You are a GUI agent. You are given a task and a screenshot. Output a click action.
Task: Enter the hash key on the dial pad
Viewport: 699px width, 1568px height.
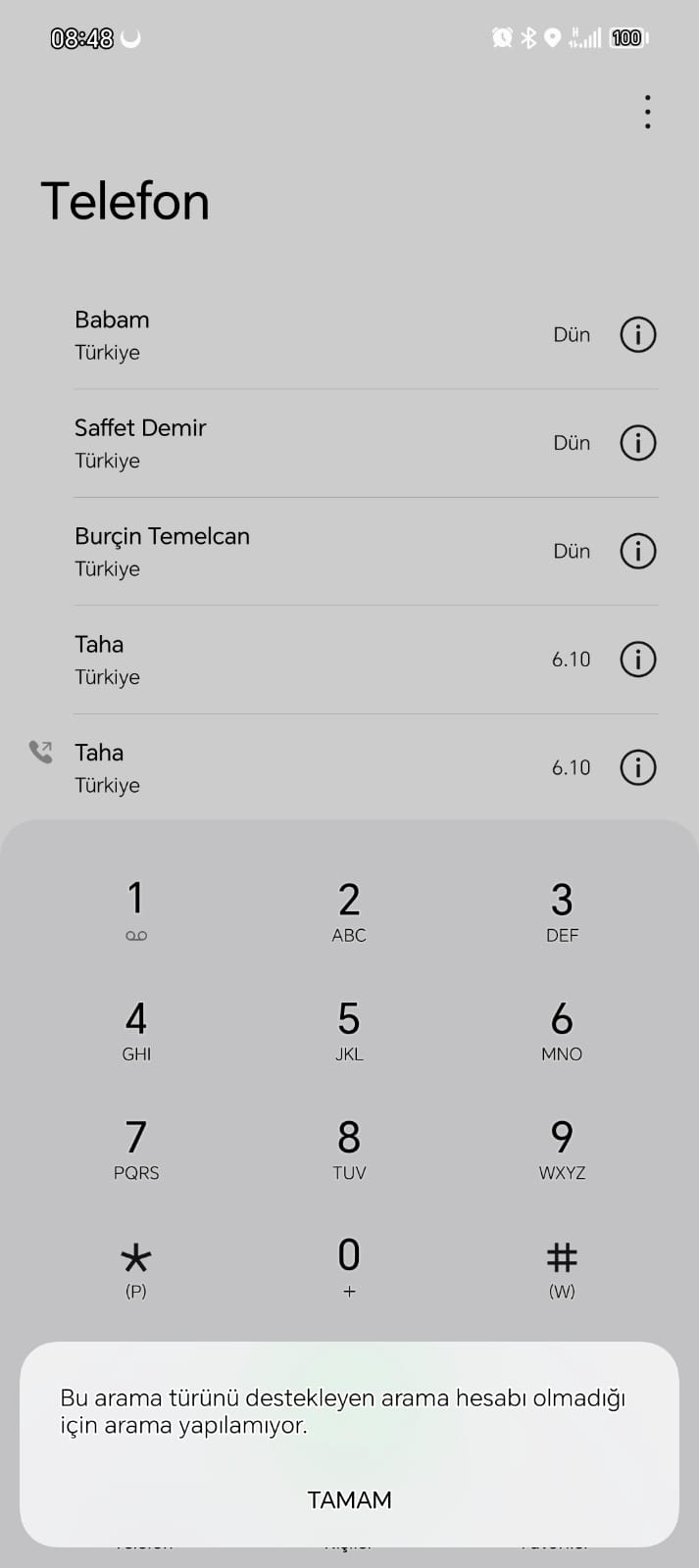pyautogui.click(x=562, y=1267)
